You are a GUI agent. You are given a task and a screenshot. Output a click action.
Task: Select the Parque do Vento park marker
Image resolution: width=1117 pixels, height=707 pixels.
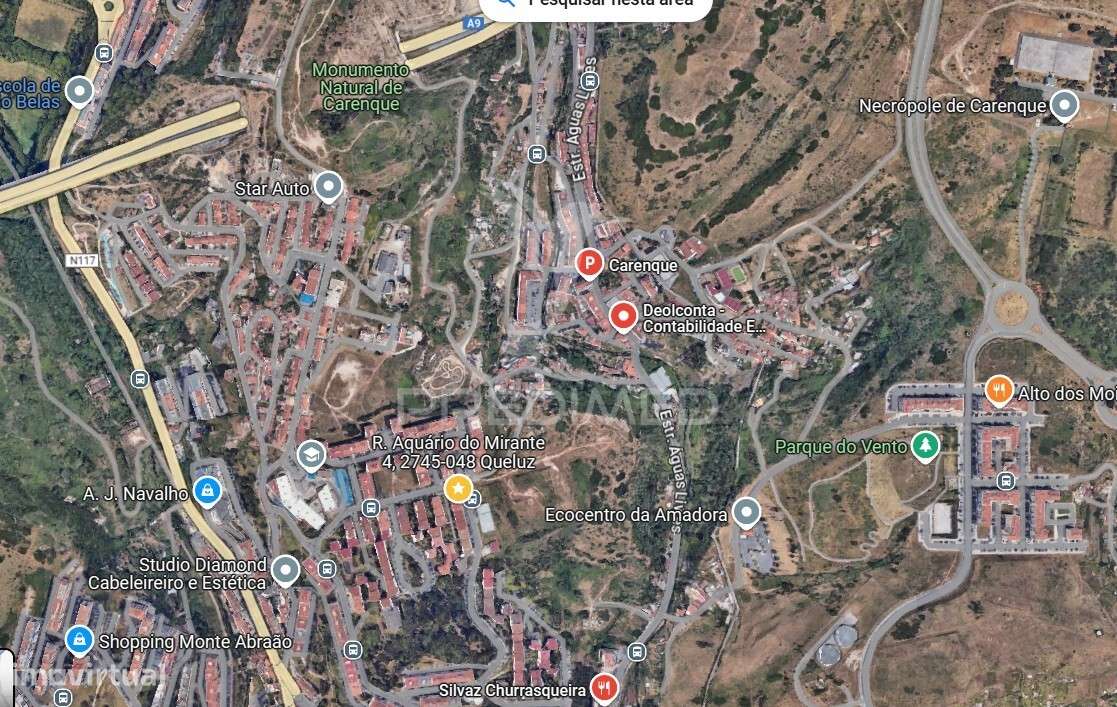coord(926,445)
